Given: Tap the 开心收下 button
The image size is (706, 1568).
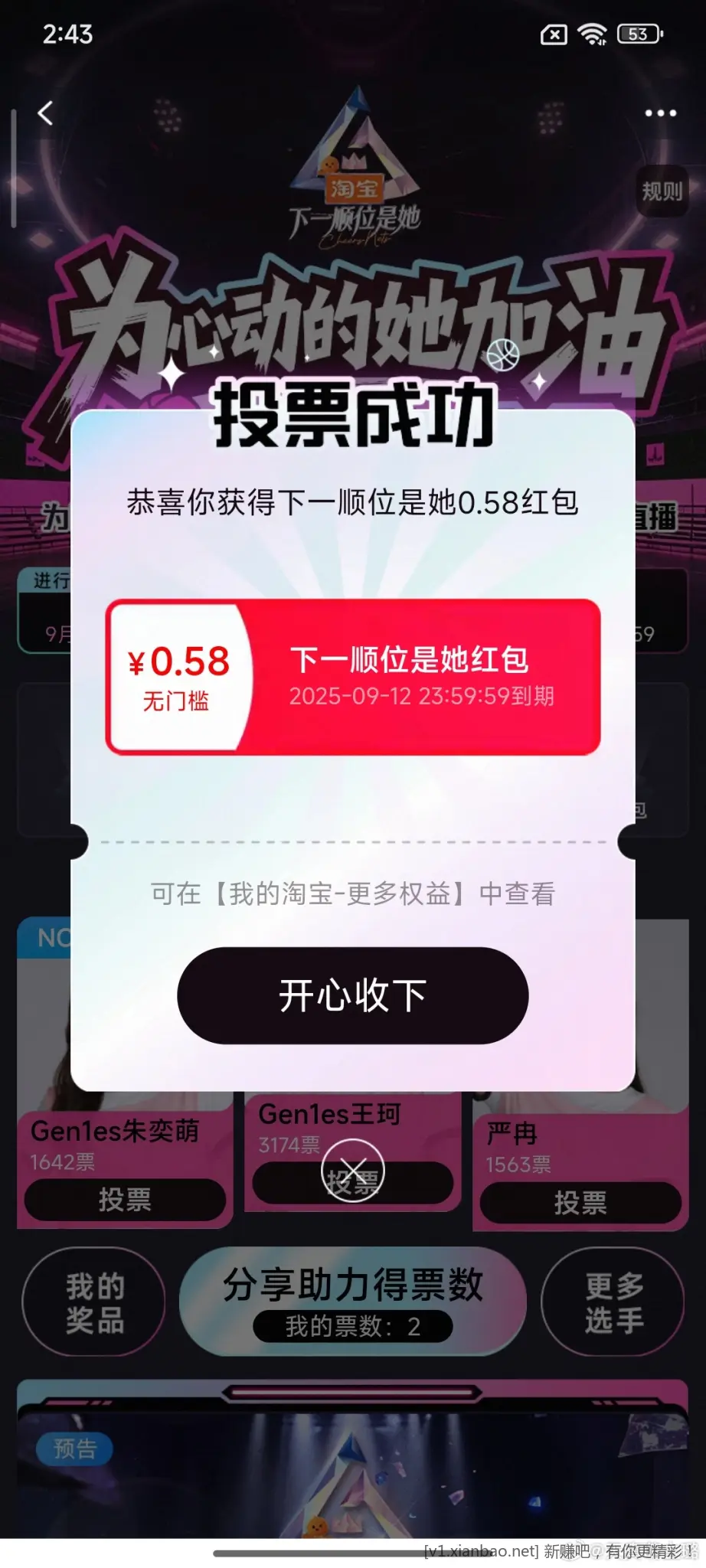Looking at the screenshot, I should click(x=352, y=995).
